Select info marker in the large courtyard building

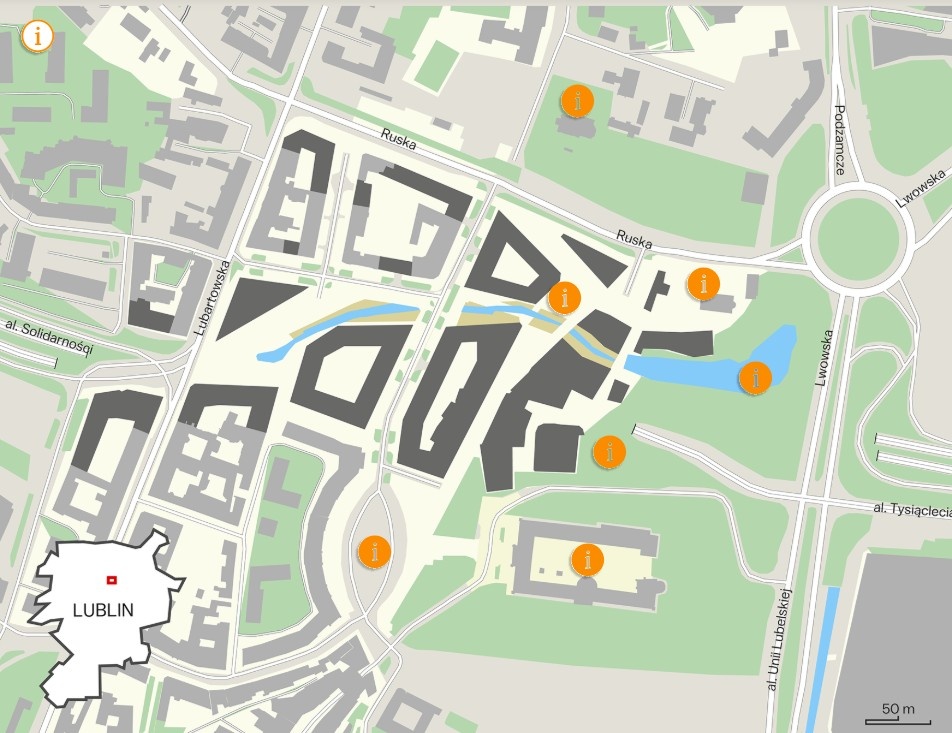587,559
